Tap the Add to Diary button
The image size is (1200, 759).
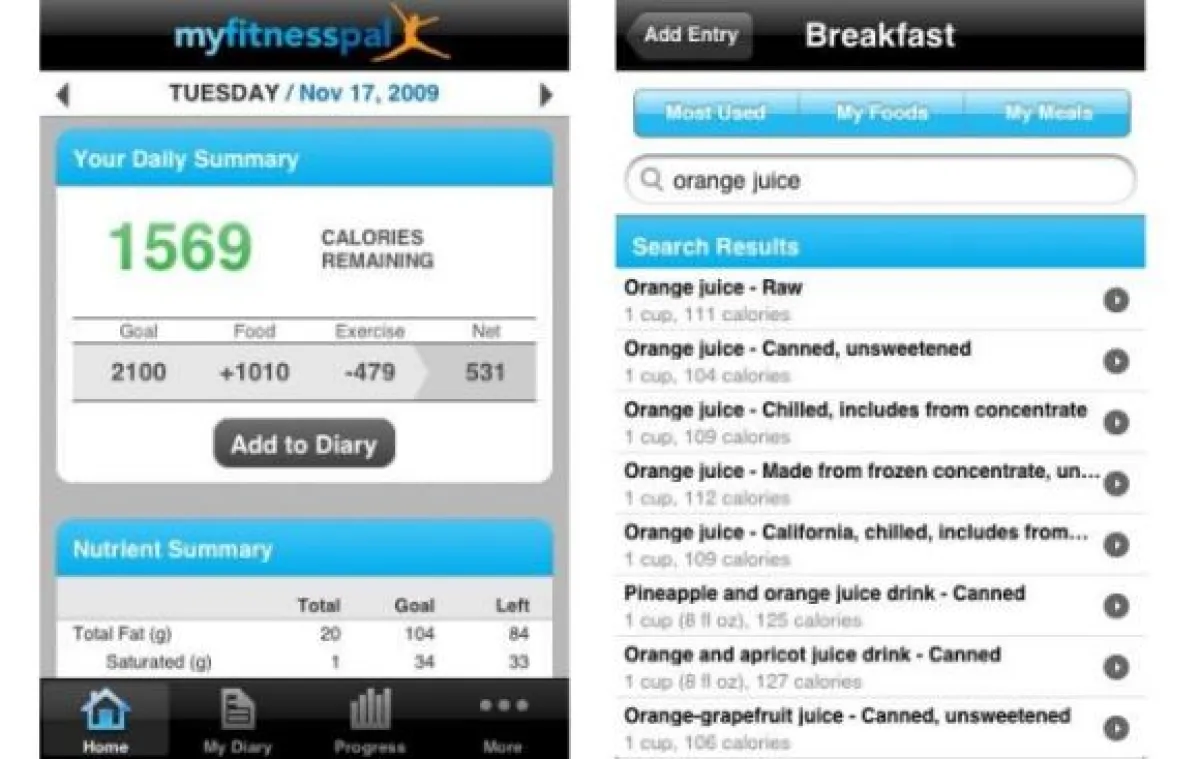(304, 445)
